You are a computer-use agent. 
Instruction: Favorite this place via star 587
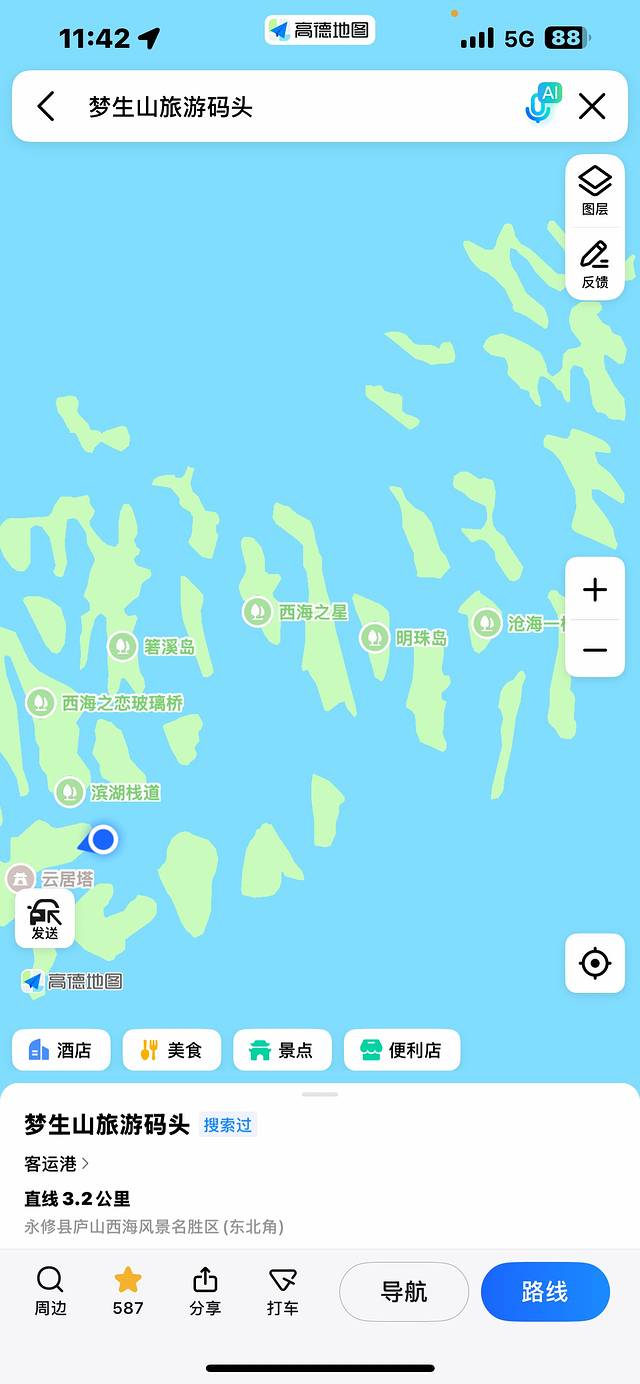tap(128, 1291)
